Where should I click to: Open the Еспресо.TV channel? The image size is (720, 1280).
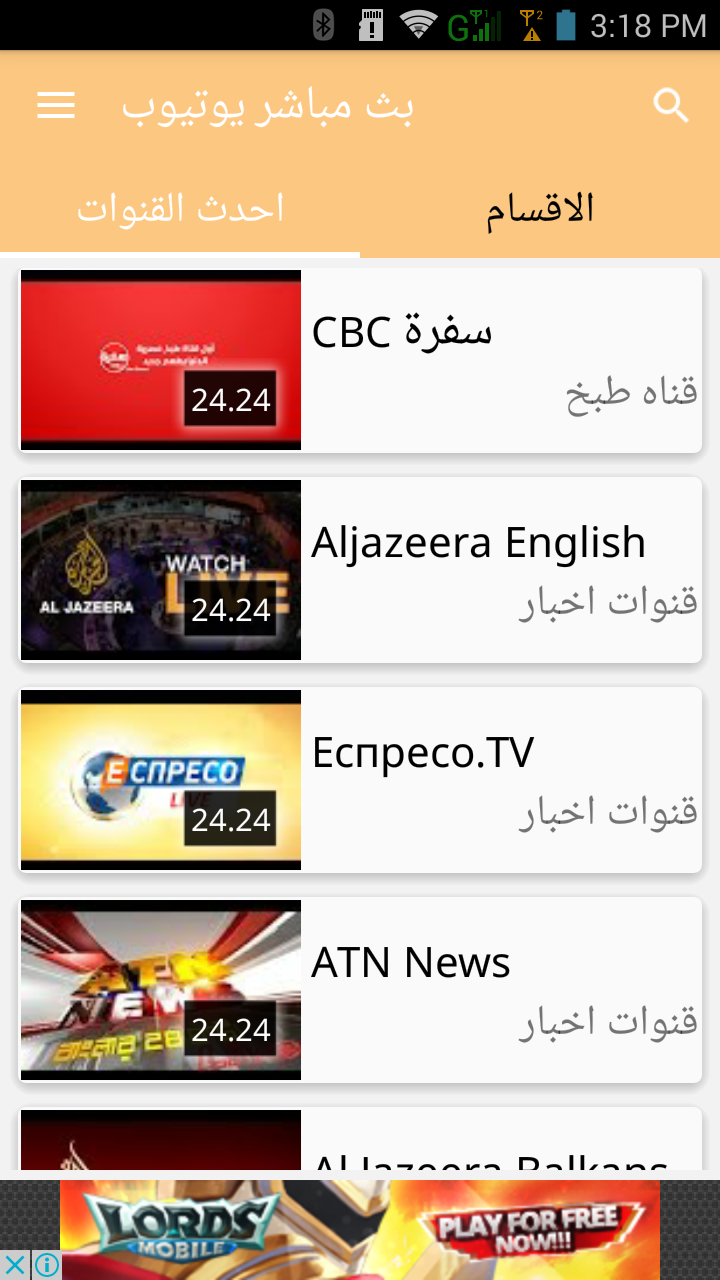pyautogui.click(x=360, y=780)
